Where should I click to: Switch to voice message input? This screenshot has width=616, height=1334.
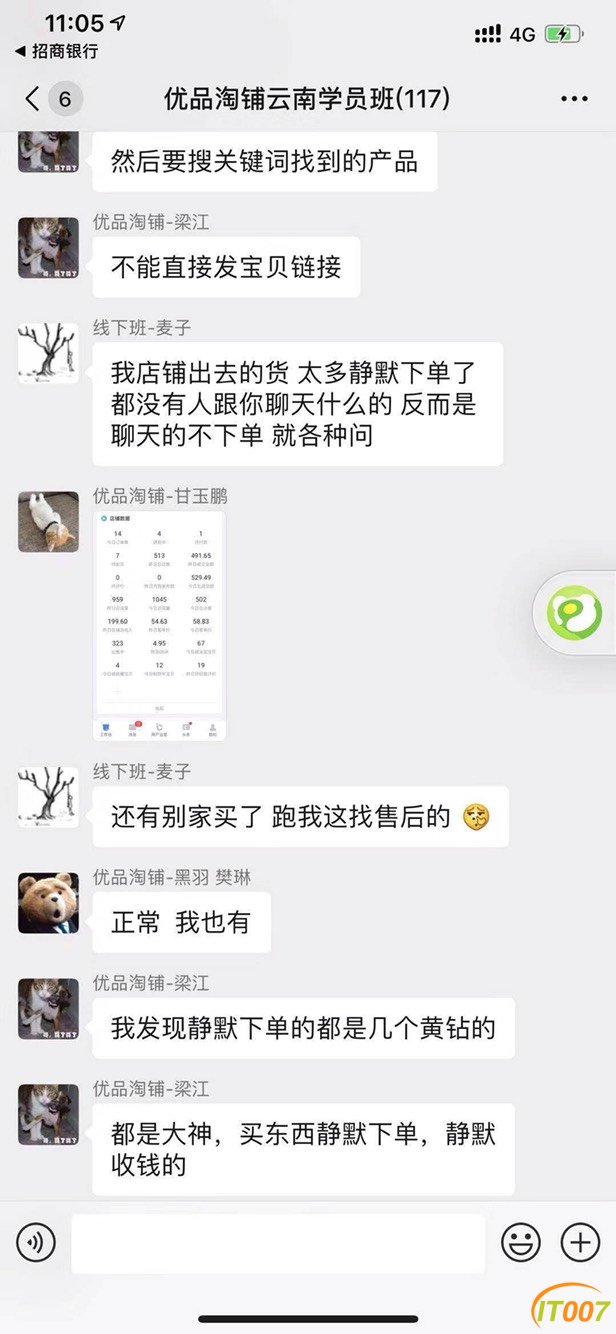[36, 1243]
